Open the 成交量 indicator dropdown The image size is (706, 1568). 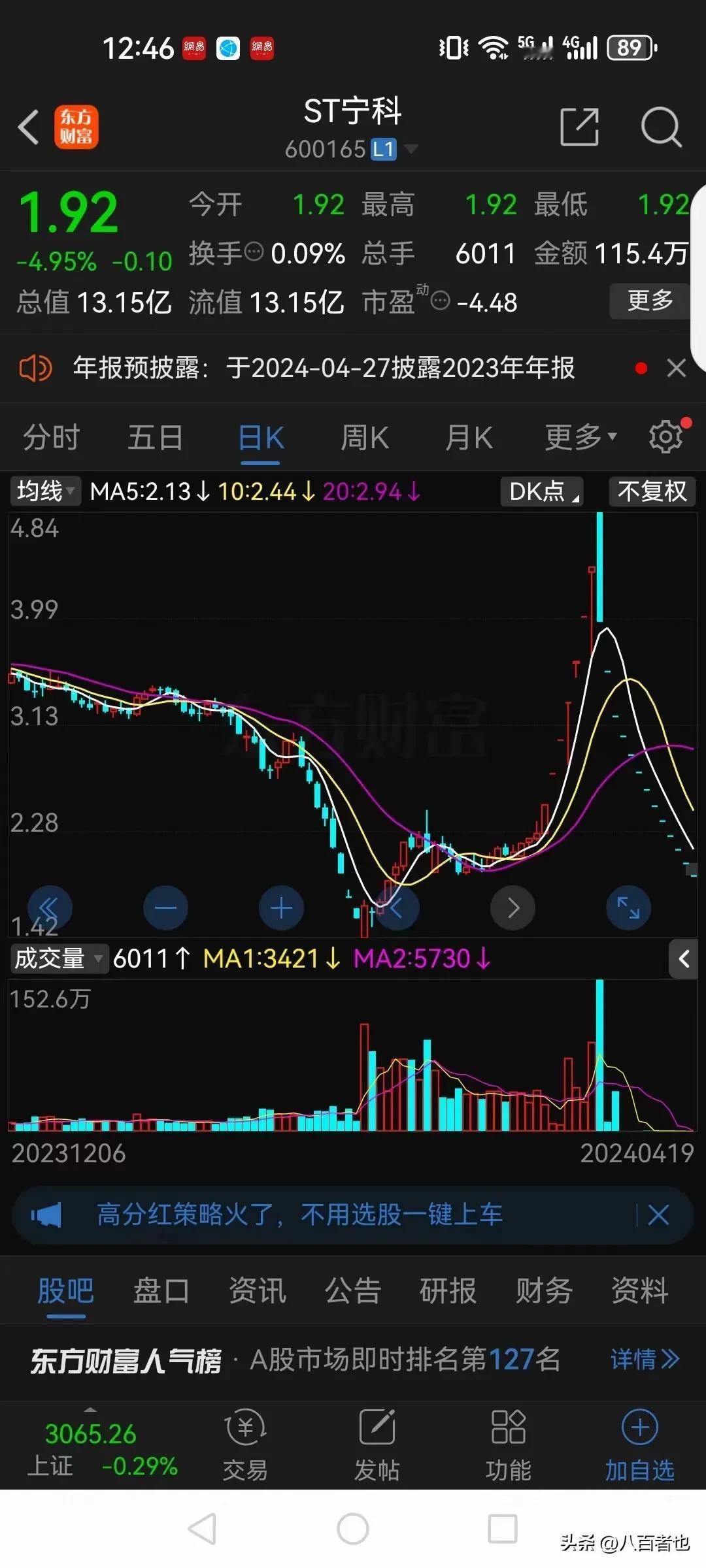point(58,959)
